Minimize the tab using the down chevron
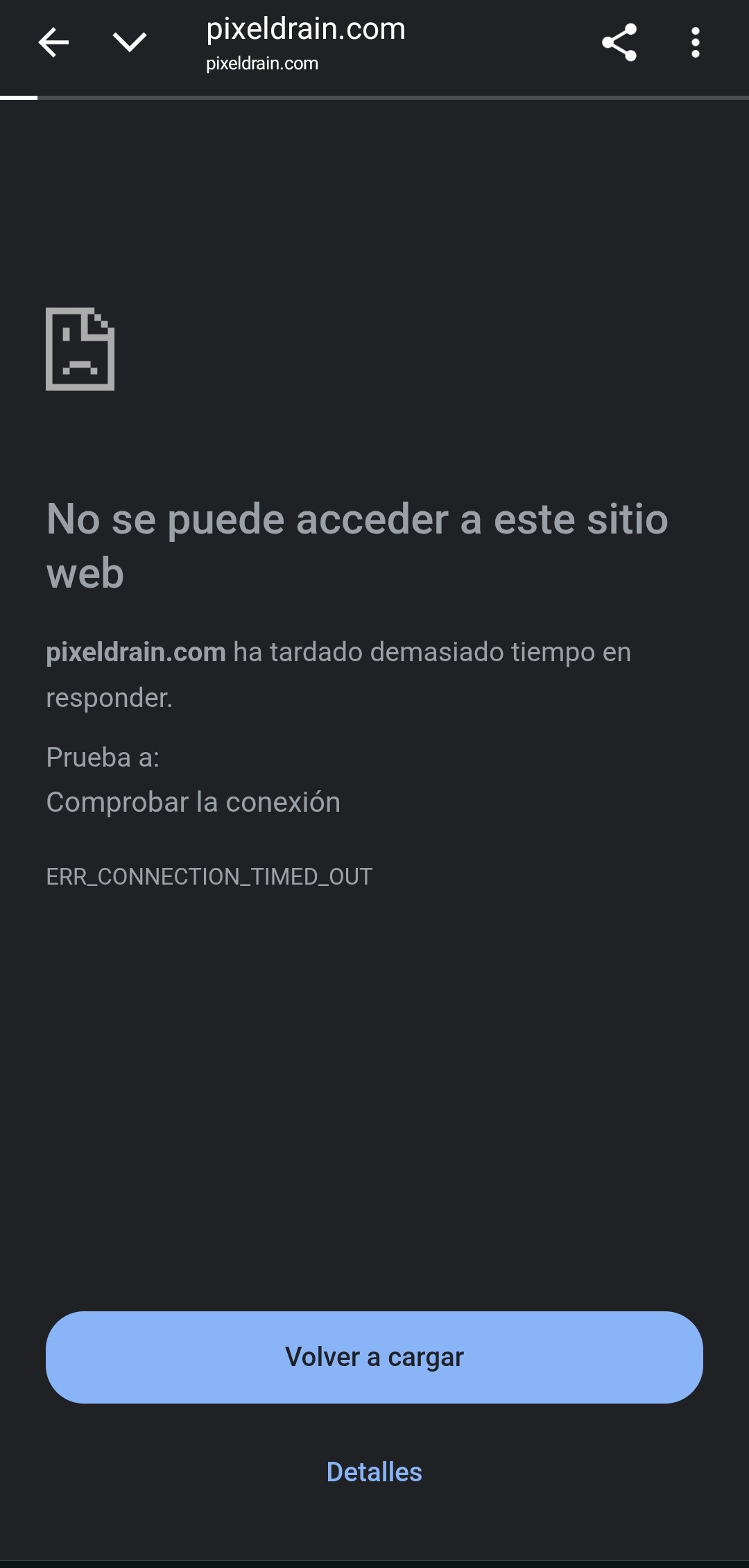 coord(130,43)
